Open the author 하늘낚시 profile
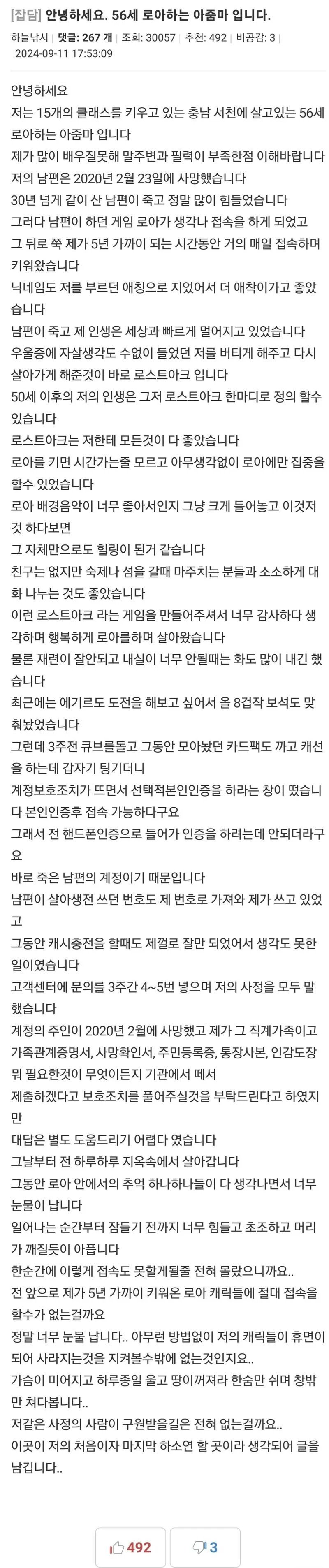The image size is (329, 1568). pyautogui.click(x=30, y=38)
